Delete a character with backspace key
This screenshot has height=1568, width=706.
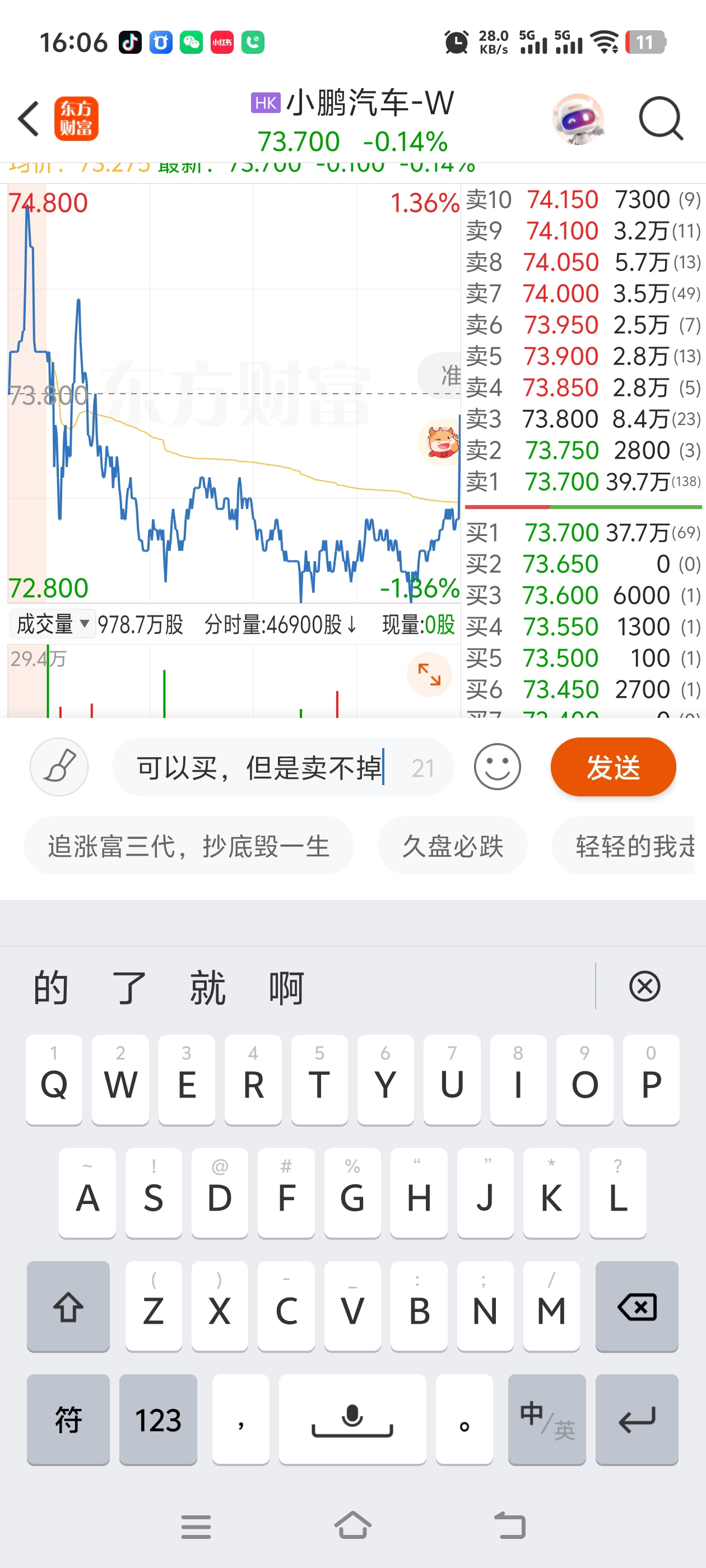click(x=637, y=1306)
